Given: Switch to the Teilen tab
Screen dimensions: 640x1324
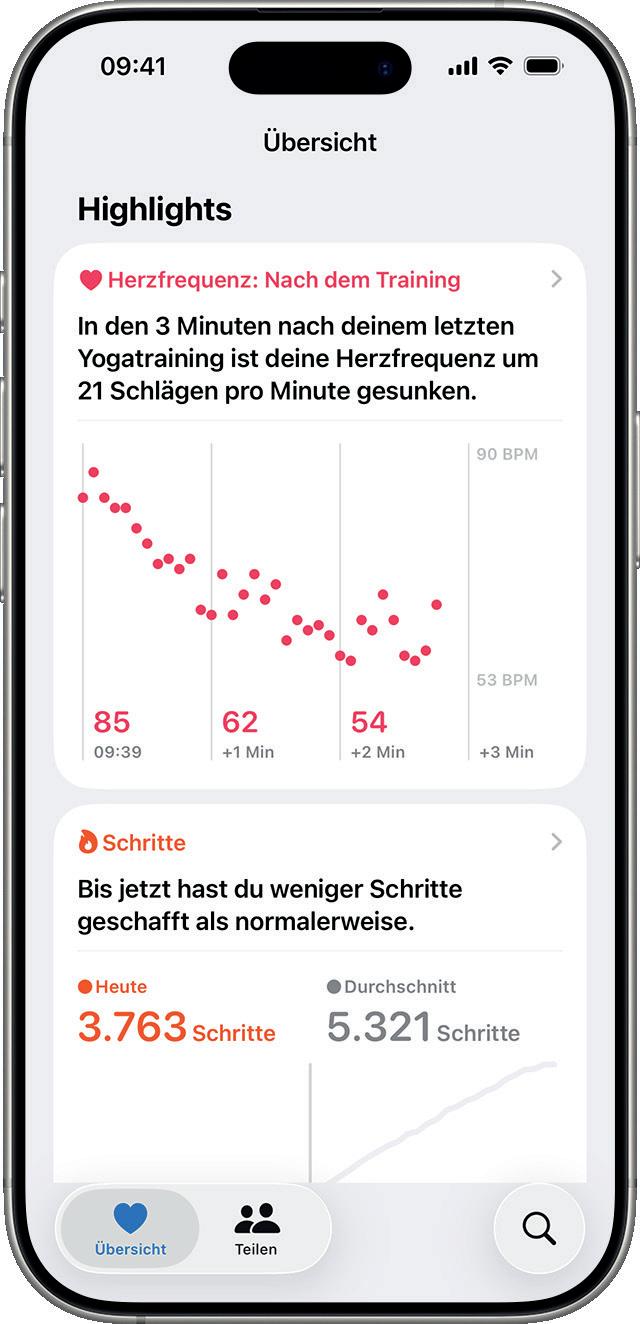Looking at the screenshot, I should coord(256,1229).
